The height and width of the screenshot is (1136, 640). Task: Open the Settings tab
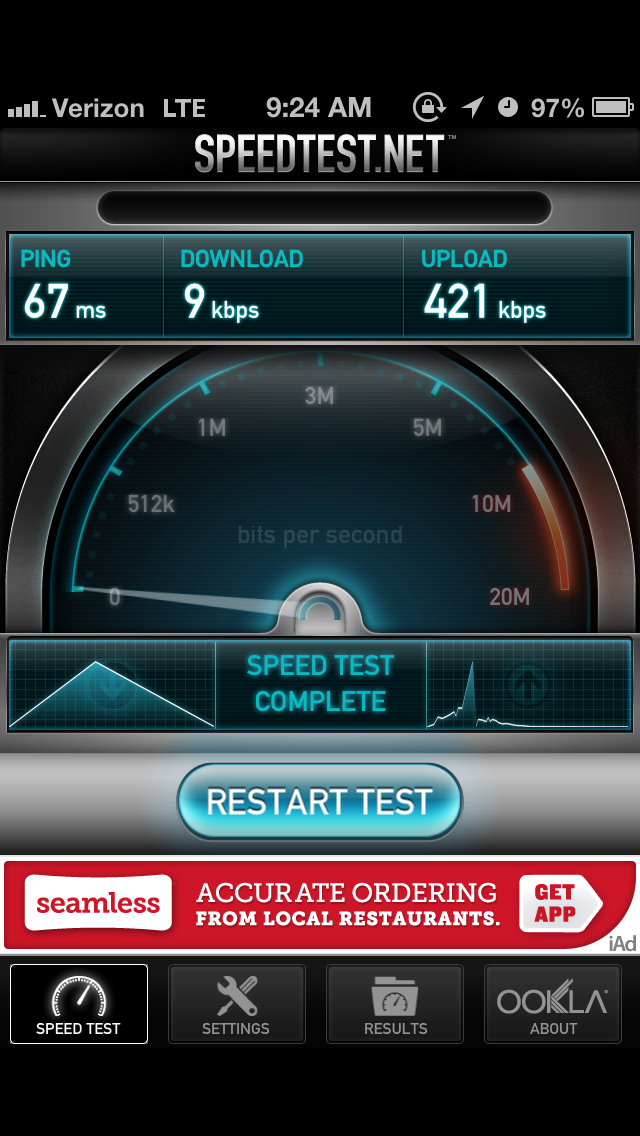pyautogui.click(x=236, y=1003)
